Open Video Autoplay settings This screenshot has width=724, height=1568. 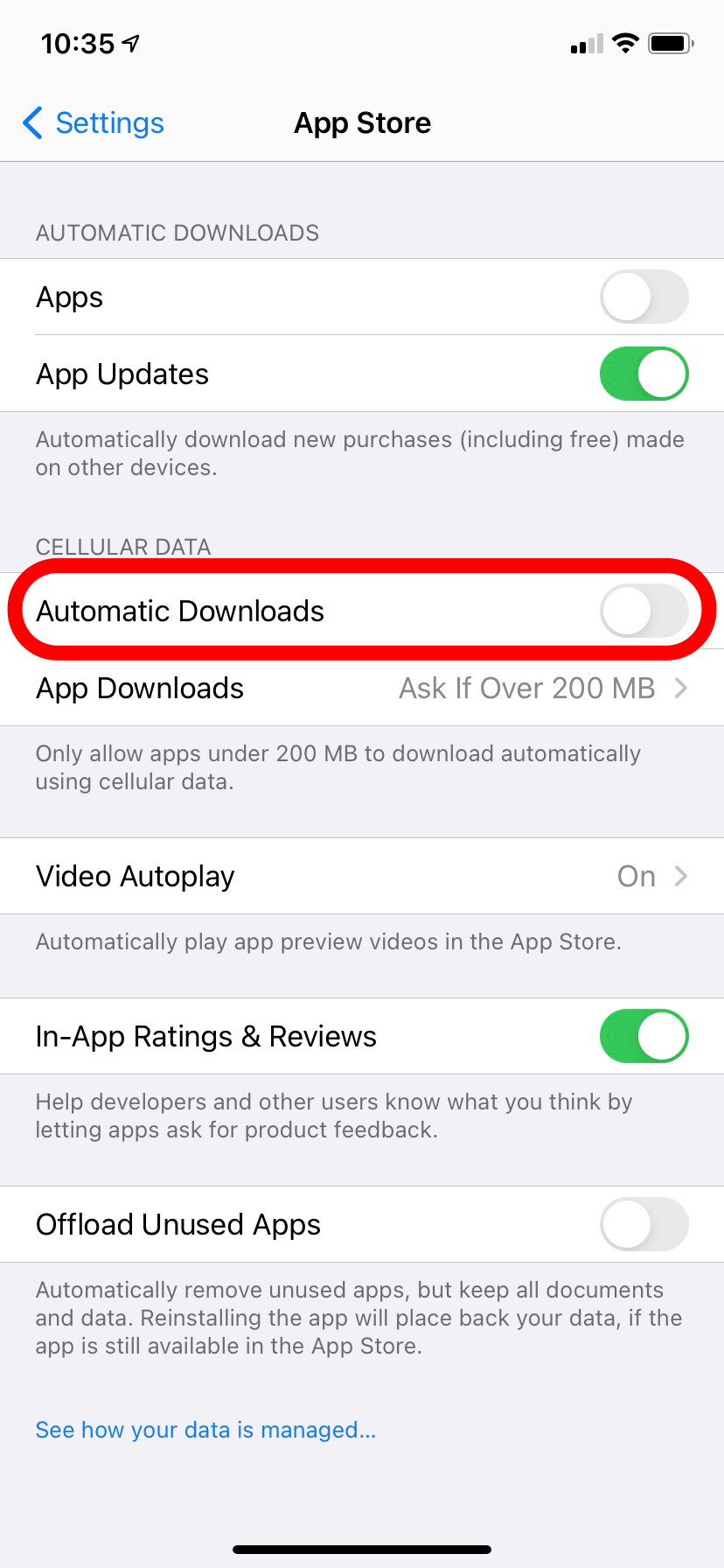pyautogui.click(x=362, y=877)
